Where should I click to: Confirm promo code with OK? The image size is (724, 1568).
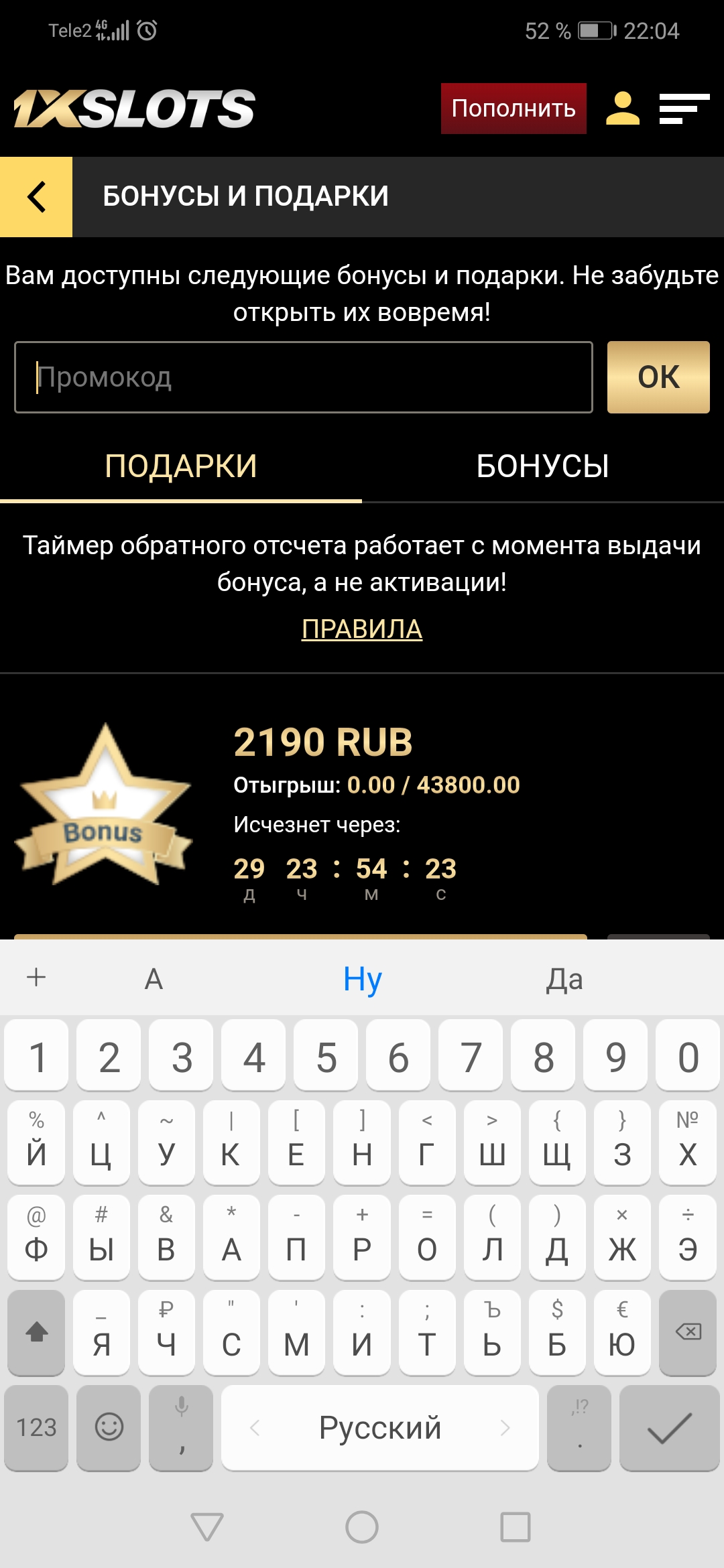pos(658,377)
